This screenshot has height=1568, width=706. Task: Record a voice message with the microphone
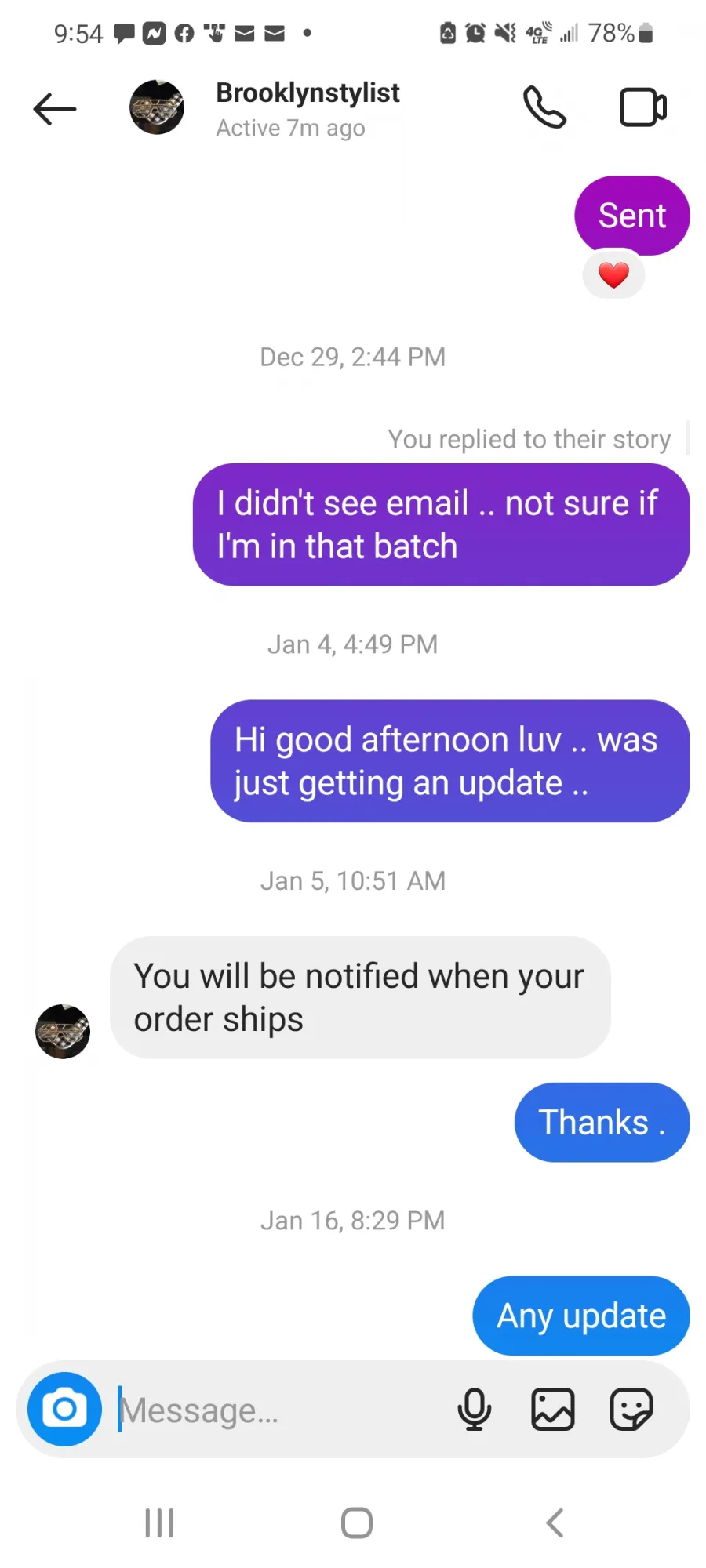[x=475, y=1409]
